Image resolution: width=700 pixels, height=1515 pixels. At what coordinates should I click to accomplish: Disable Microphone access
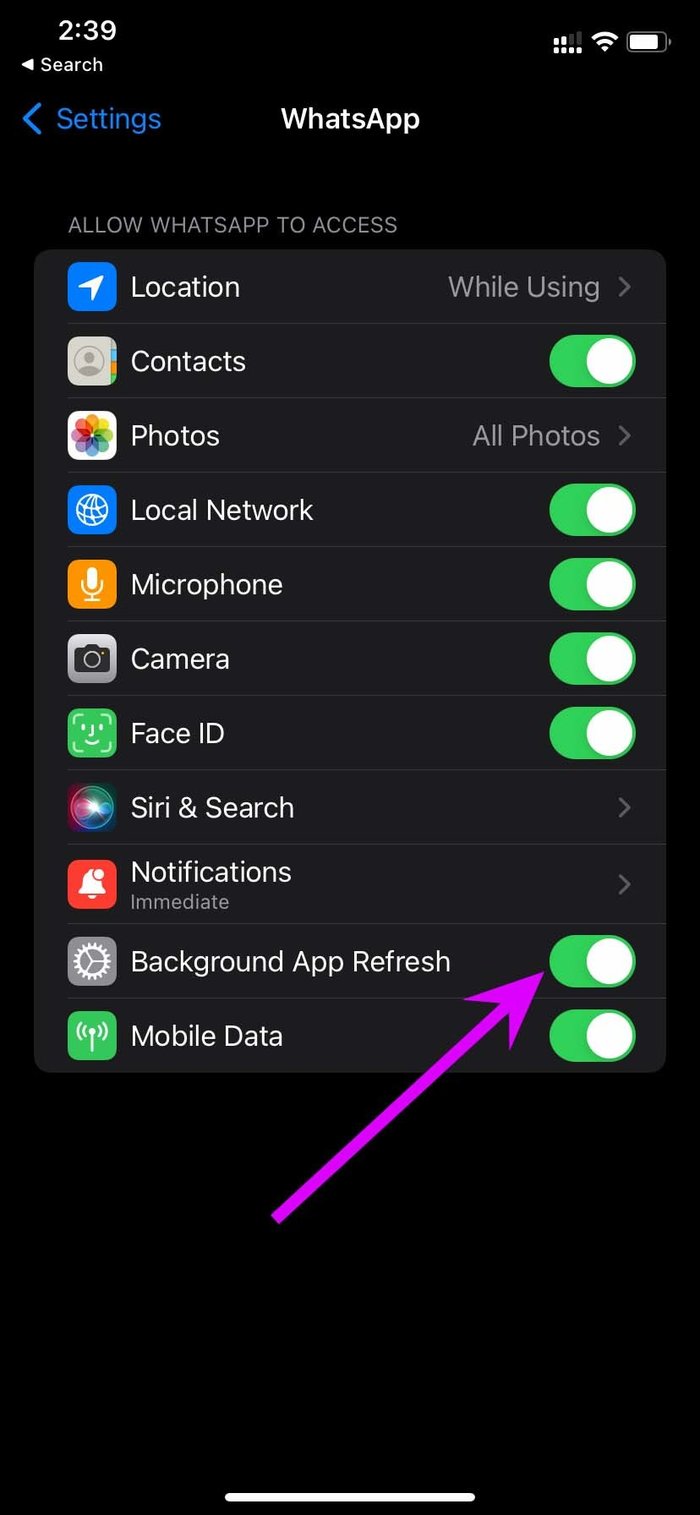592,584
